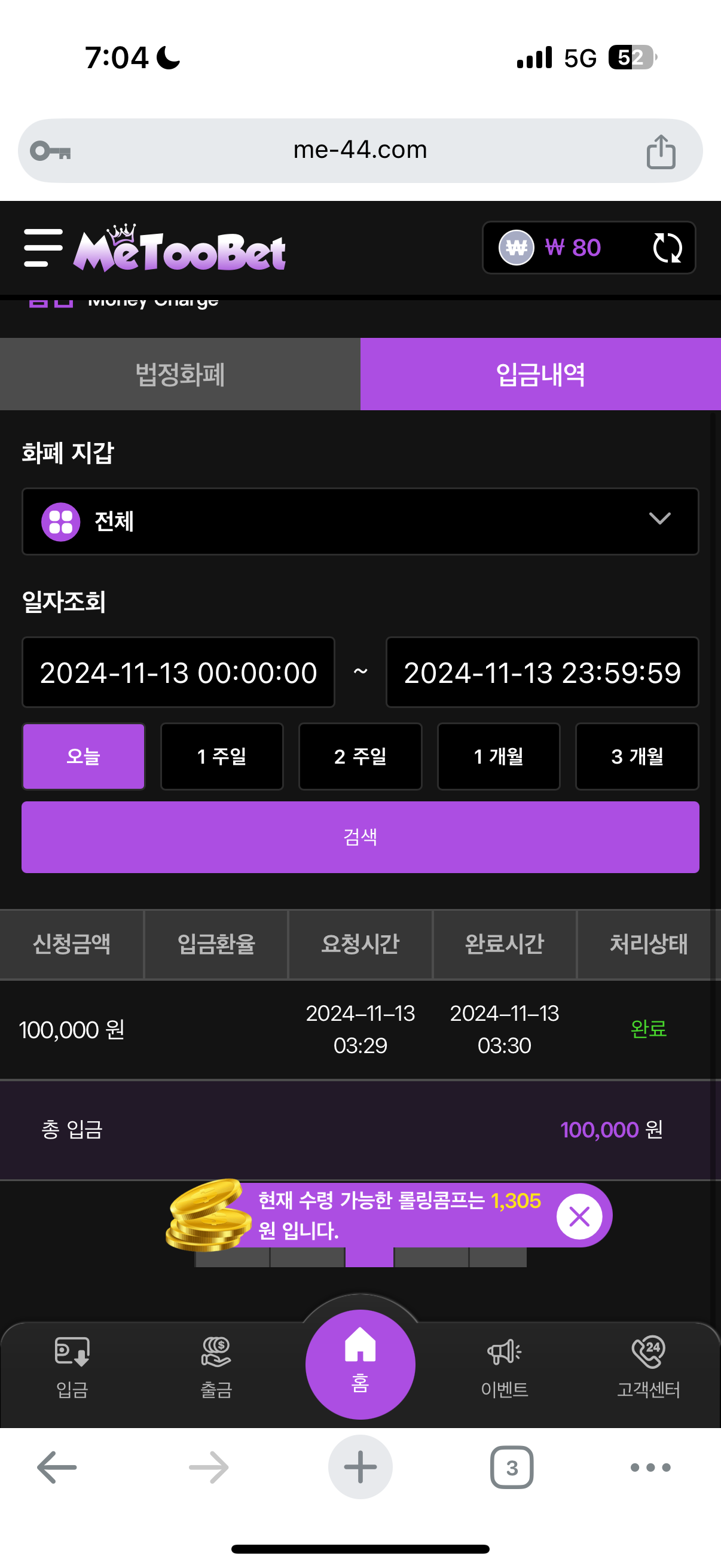Viewport: 721px width, 1568px height.
Task: Share the page from the address bar
Action: (x=661, y=151)
